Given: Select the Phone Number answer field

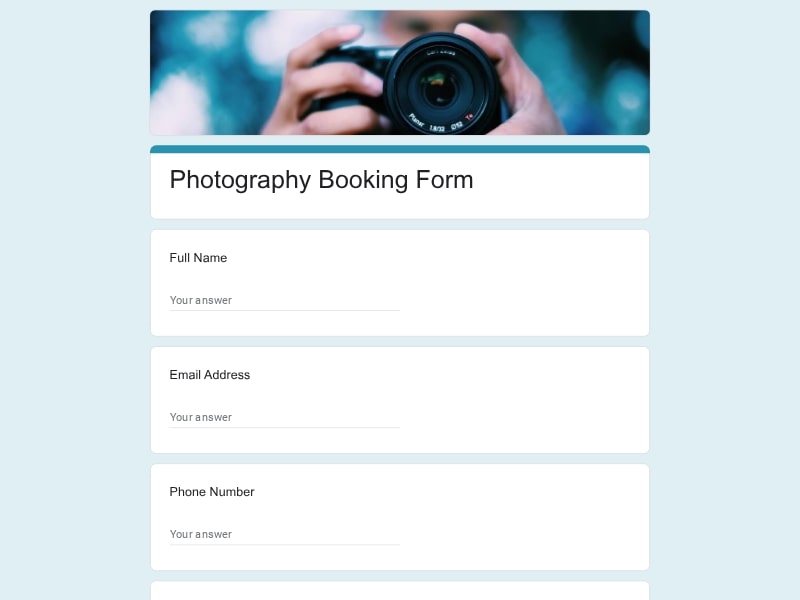Looking at the screenshot, I should pyautogui.click(x=284, y=534).
